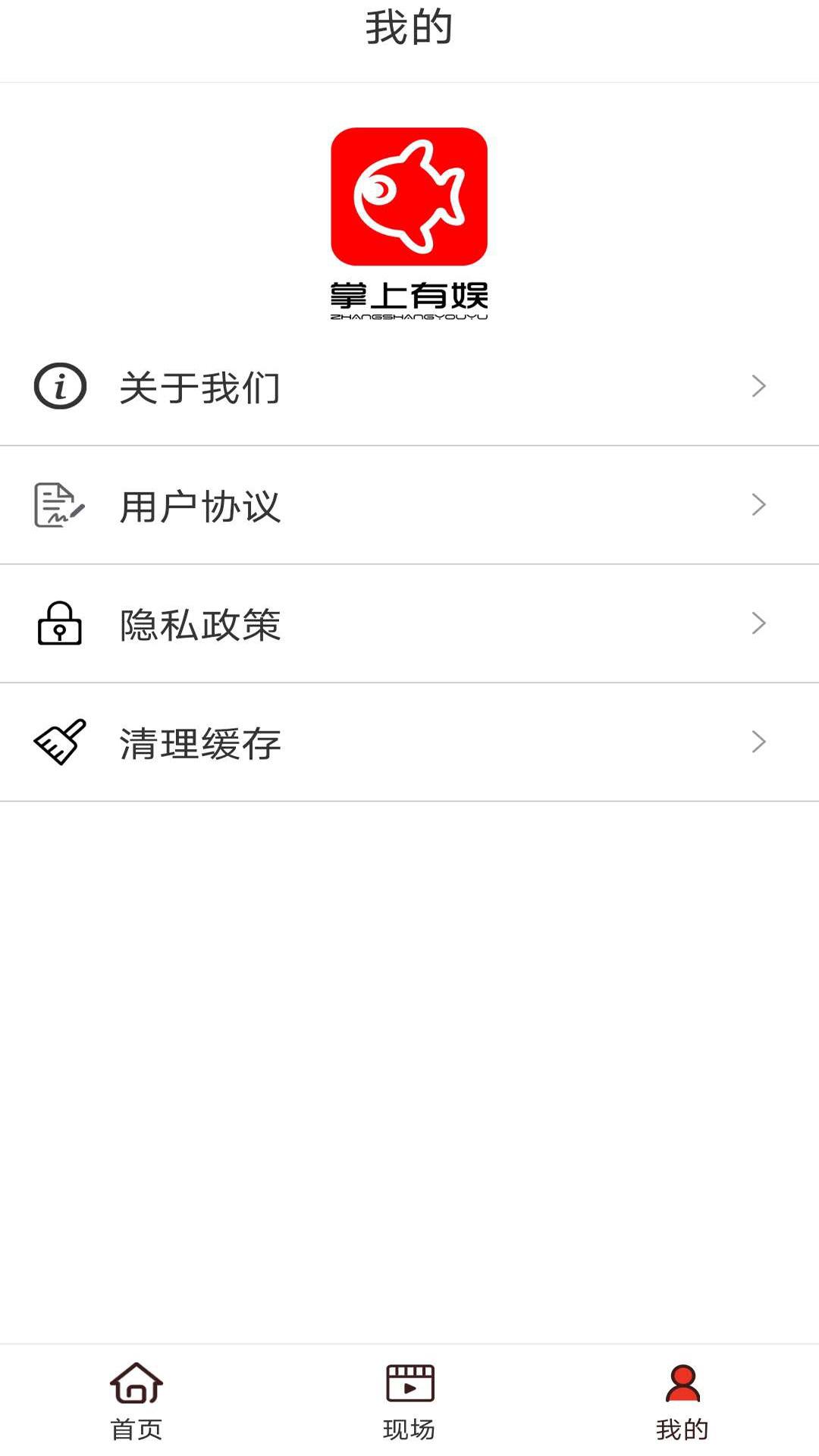Tap the arrow next to 清理缓存
Screen dimensions: 819x1456
pyautogui.click(x=758, y=741)
